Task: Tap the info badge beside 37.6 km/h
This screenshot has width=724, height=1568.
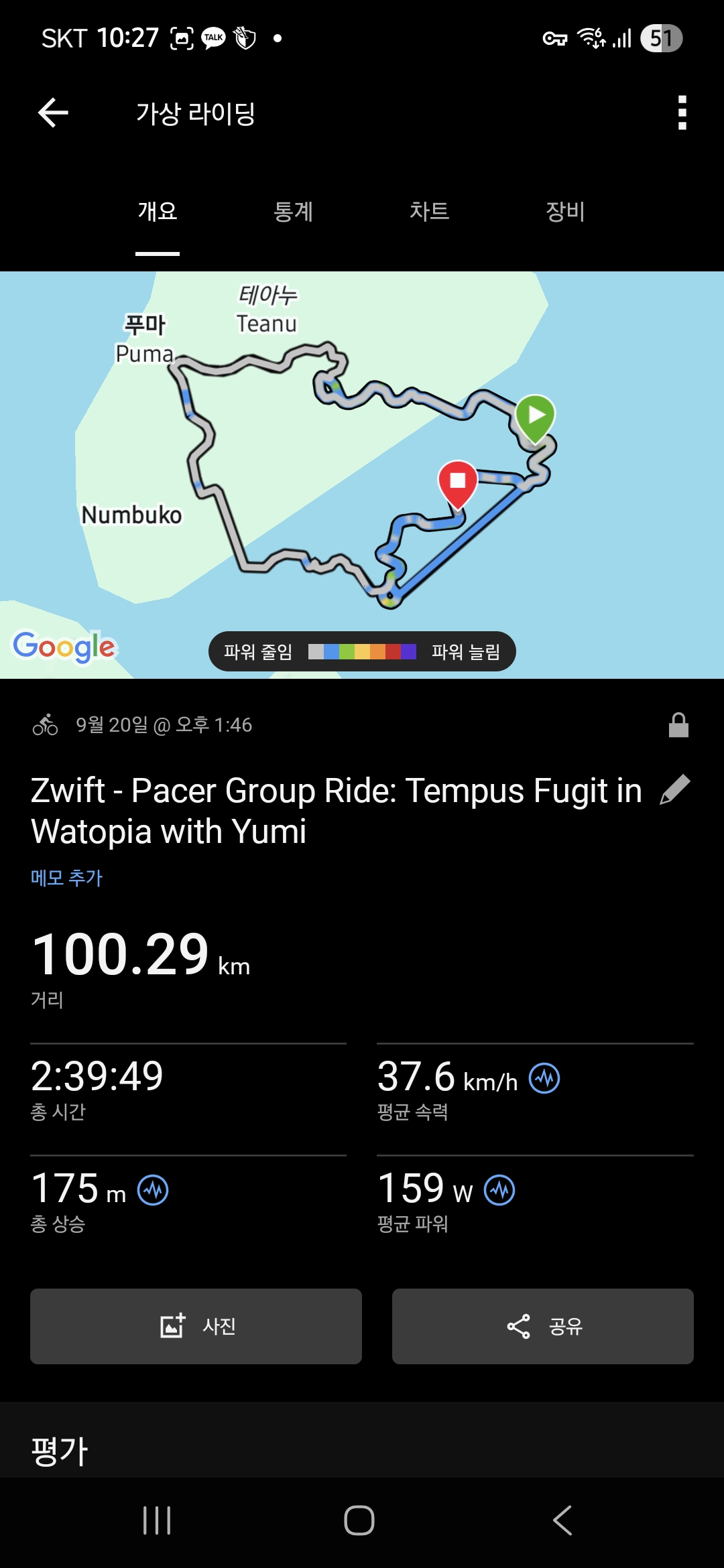Action: click(x=544, y=1079)
